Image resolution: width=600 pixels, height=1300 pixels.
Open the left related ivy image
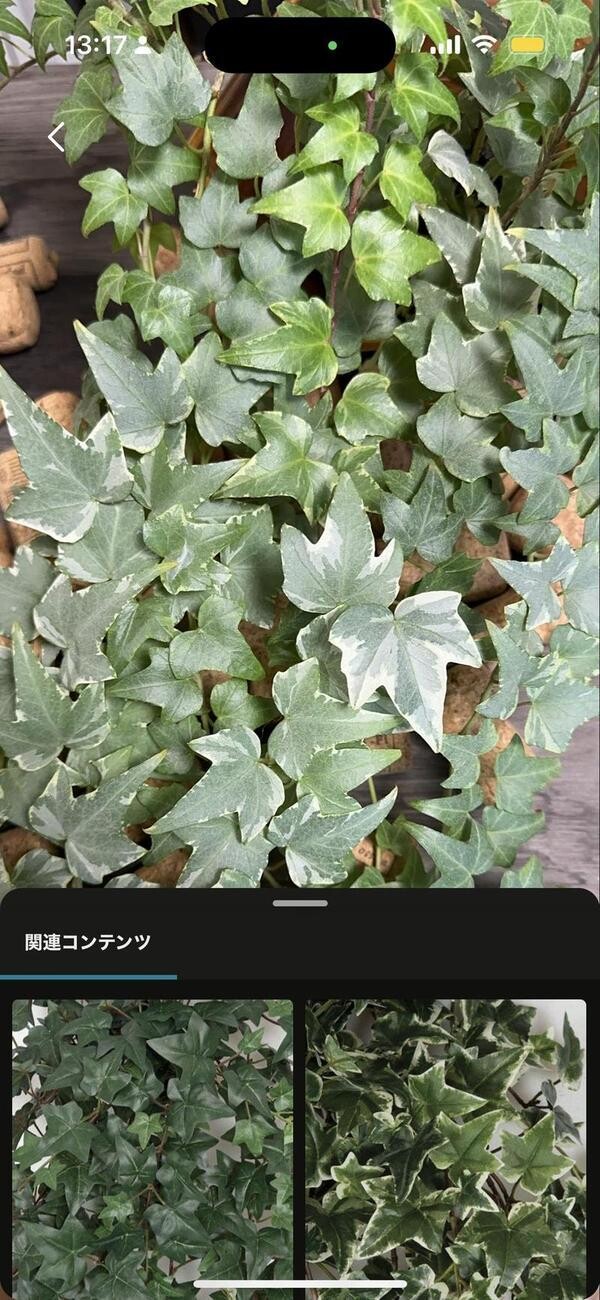152,1140
